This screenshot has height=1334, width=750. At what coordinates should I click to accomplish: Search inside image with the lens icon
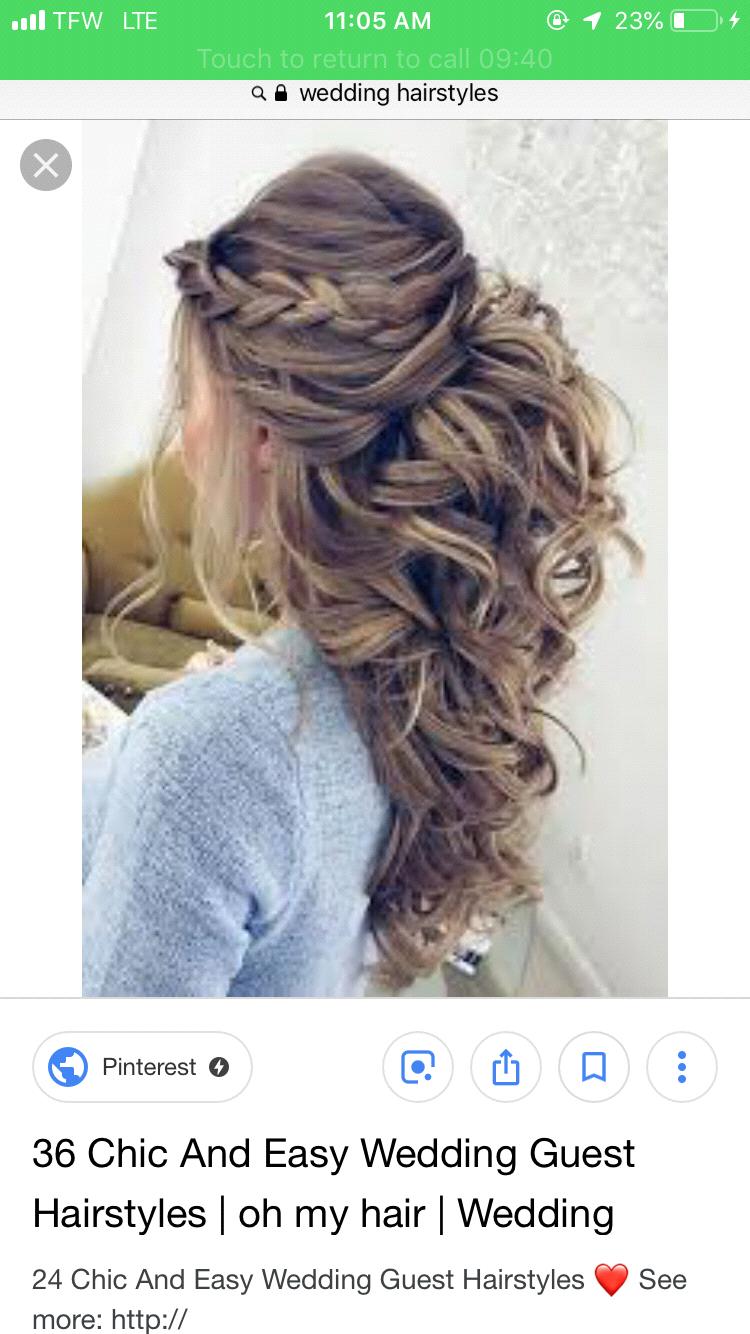pyautogui.click(x=418, y=1067)
